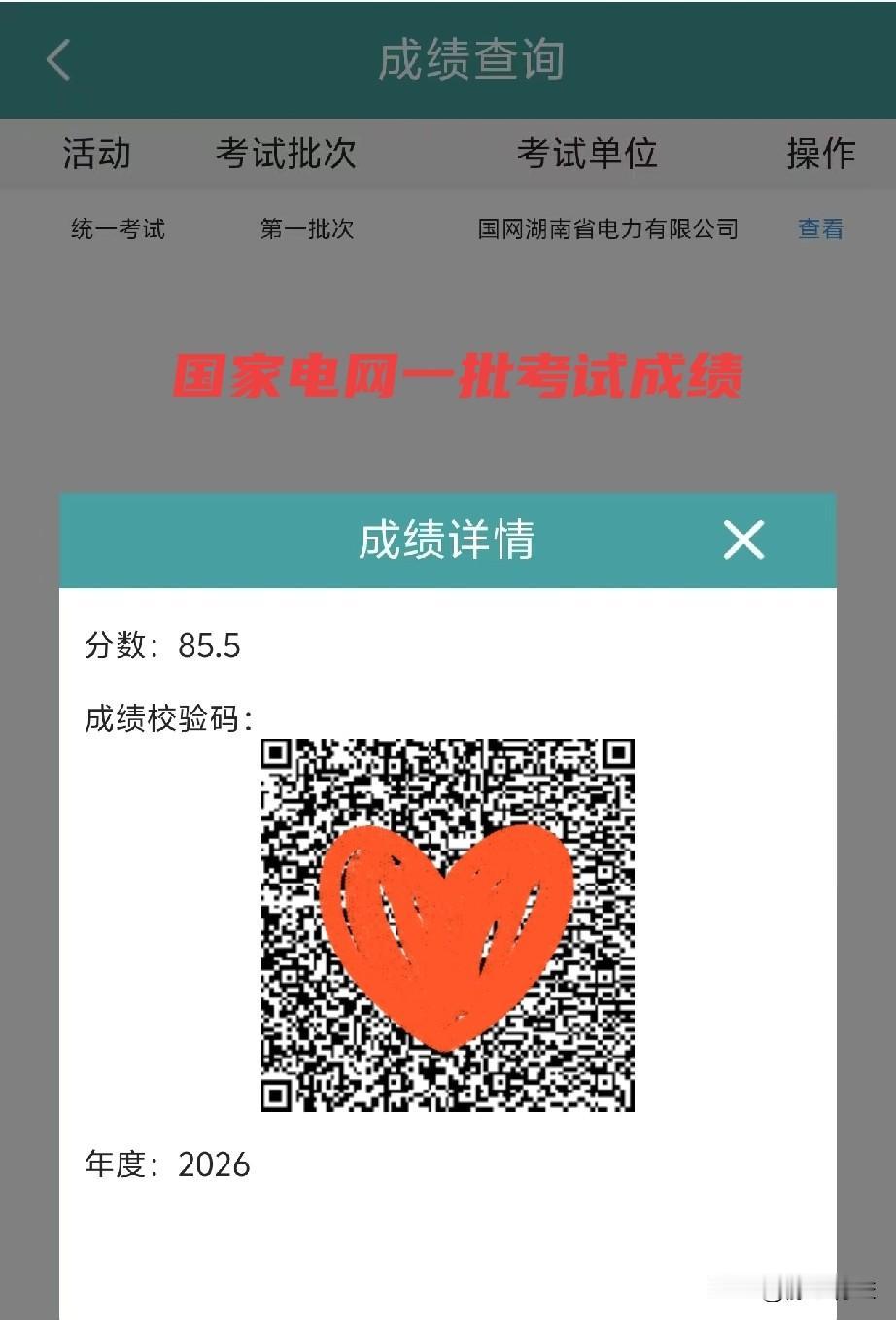Tap the 年度 2026 text
Screen dimensions: 896x1320
[167, 1164]
